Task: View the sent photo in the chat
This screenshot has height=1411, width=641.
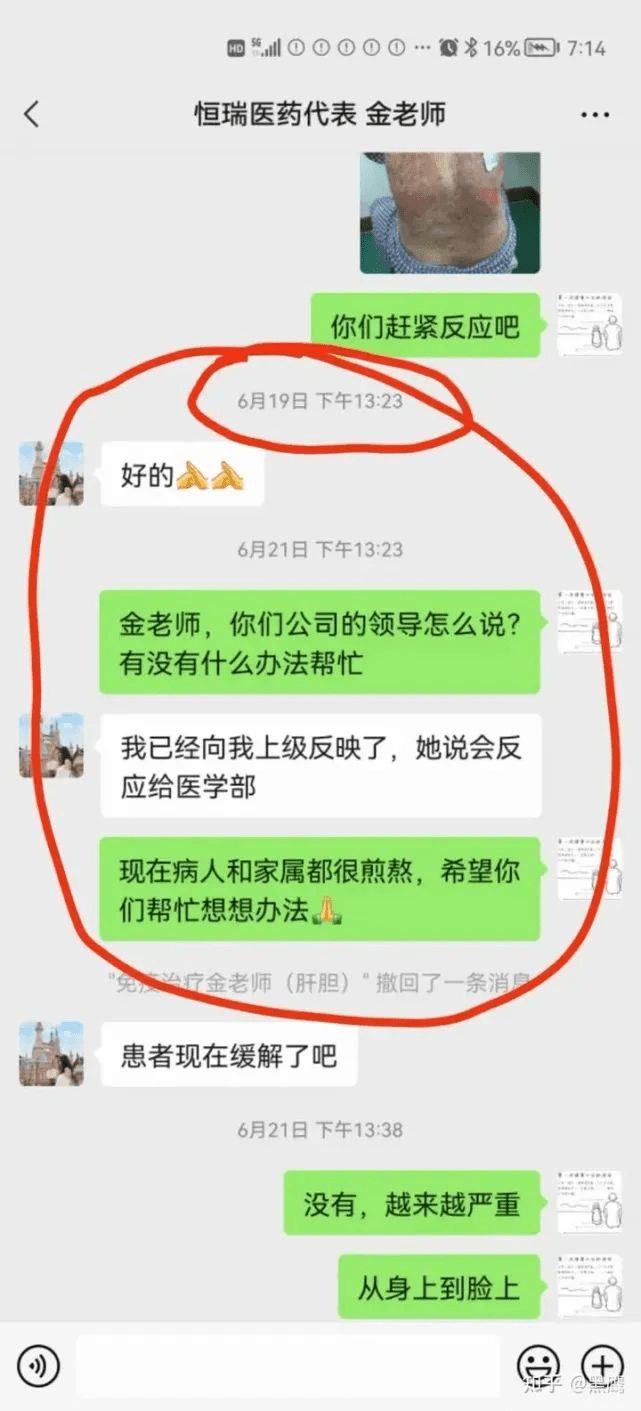Action: (x=450, y=212)
